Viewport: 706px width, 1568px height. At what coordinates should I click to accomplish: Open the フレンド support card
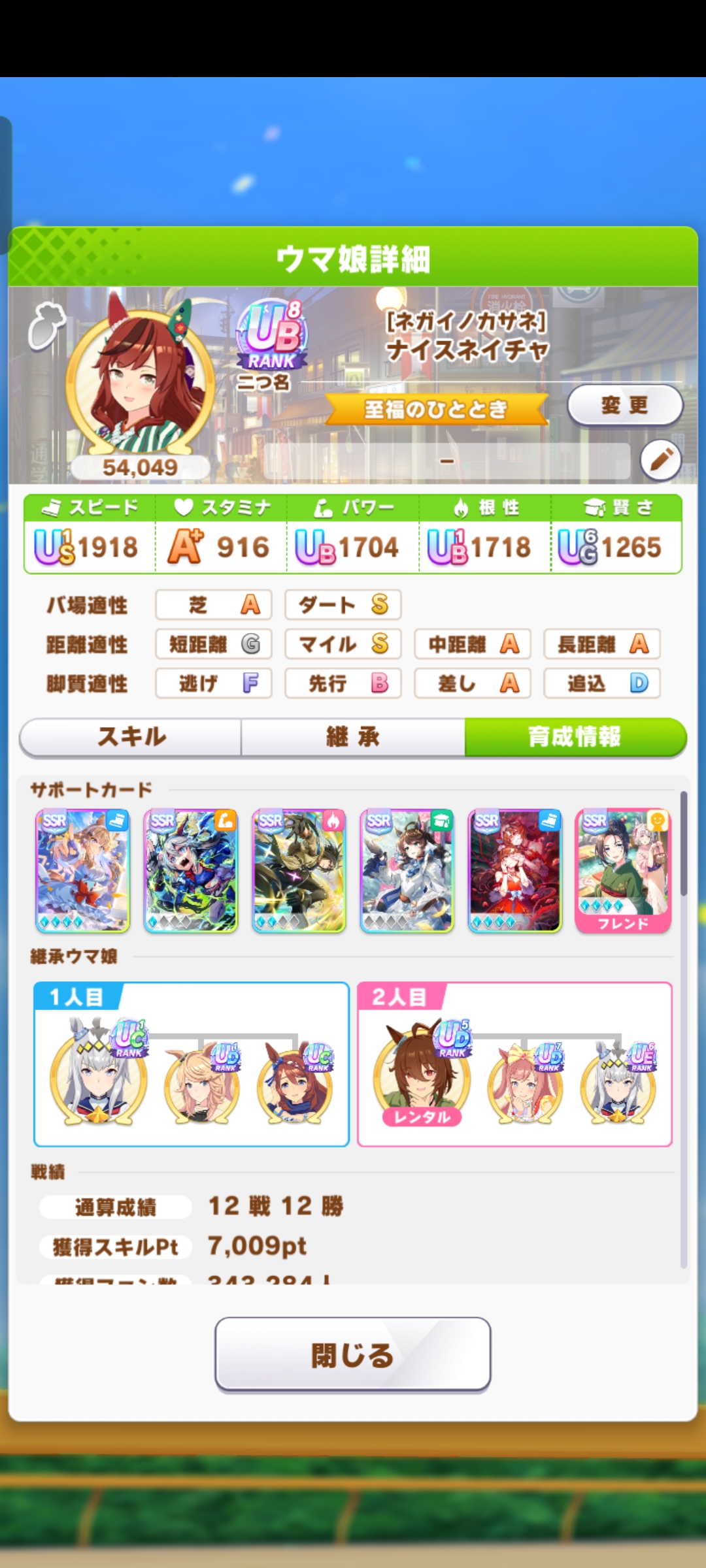click(x=623, y=870)
